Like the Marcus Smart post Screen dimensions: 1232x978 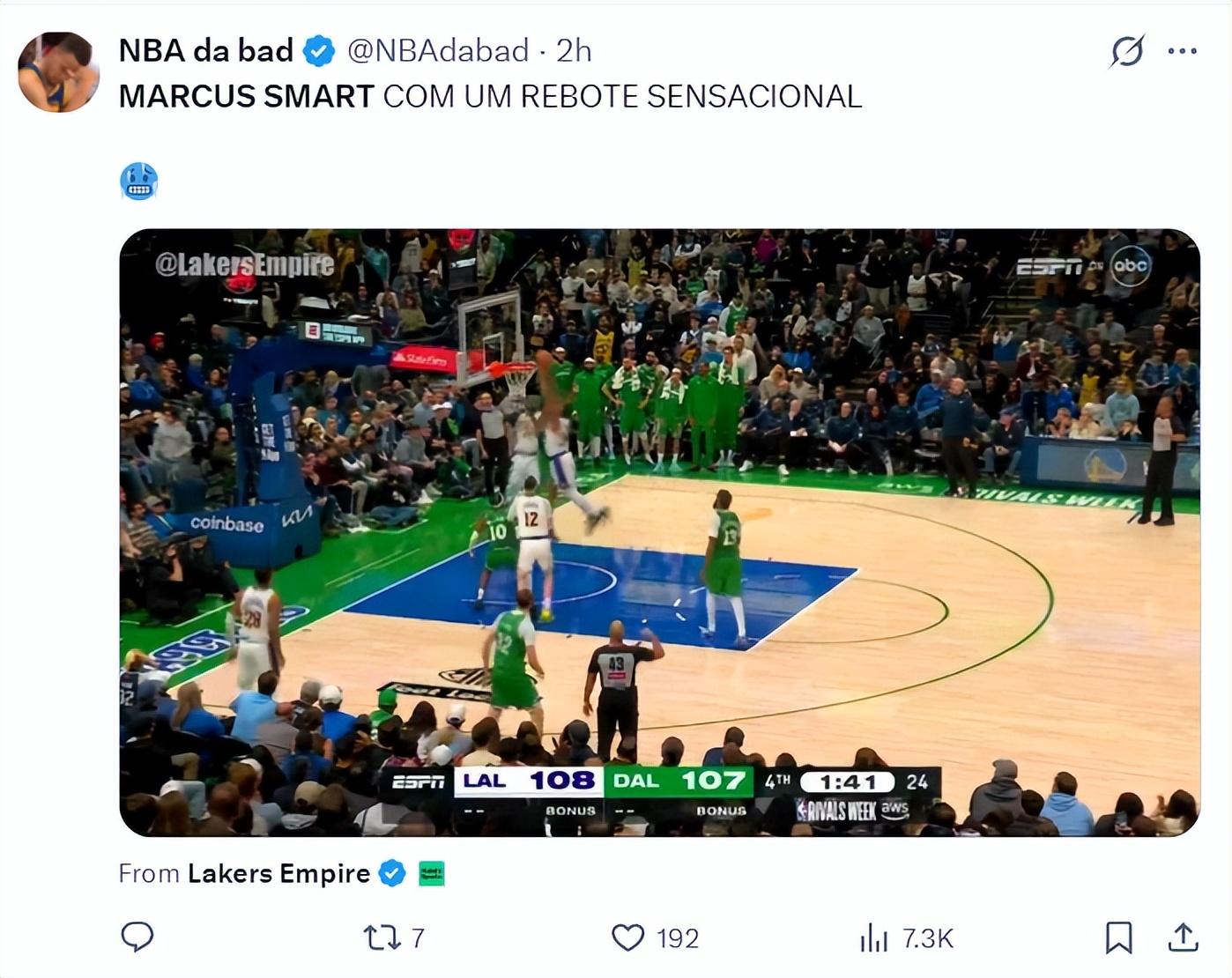[628, 937]
